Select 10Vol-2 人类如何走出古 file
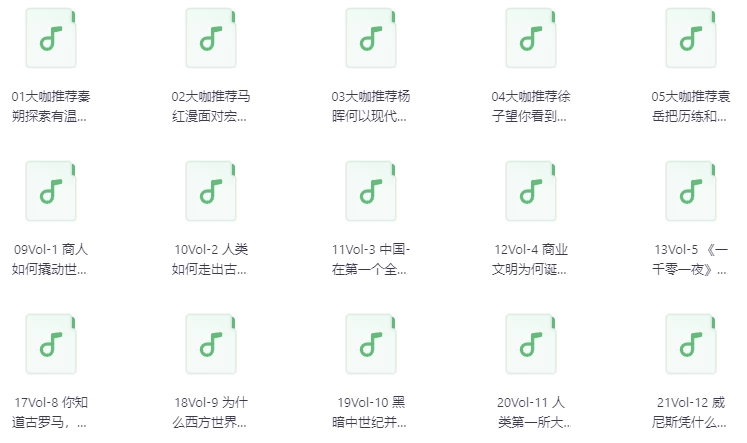 click(210, 190)
